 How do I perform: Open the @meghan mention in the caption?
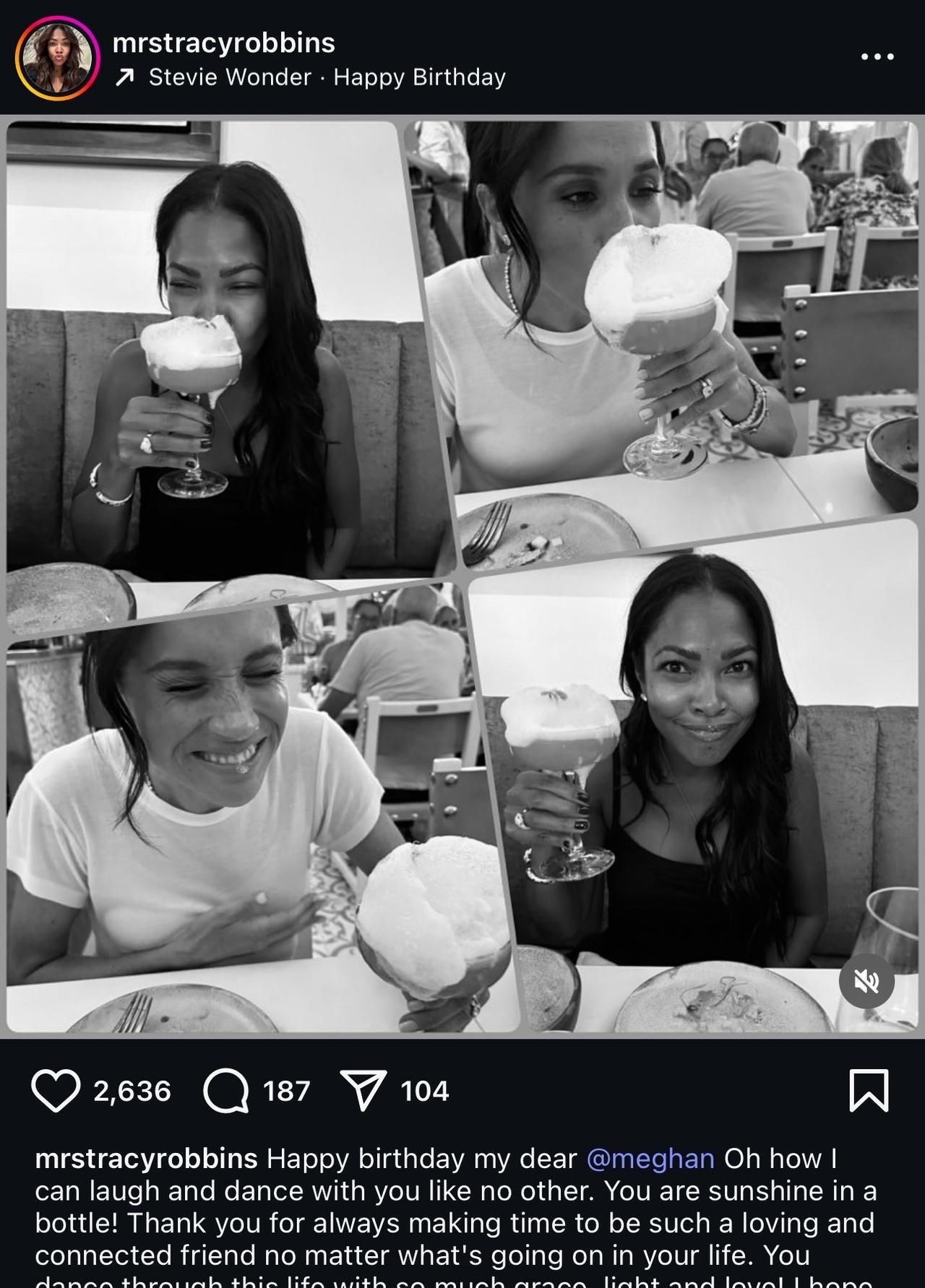(x=650, y=1159)
